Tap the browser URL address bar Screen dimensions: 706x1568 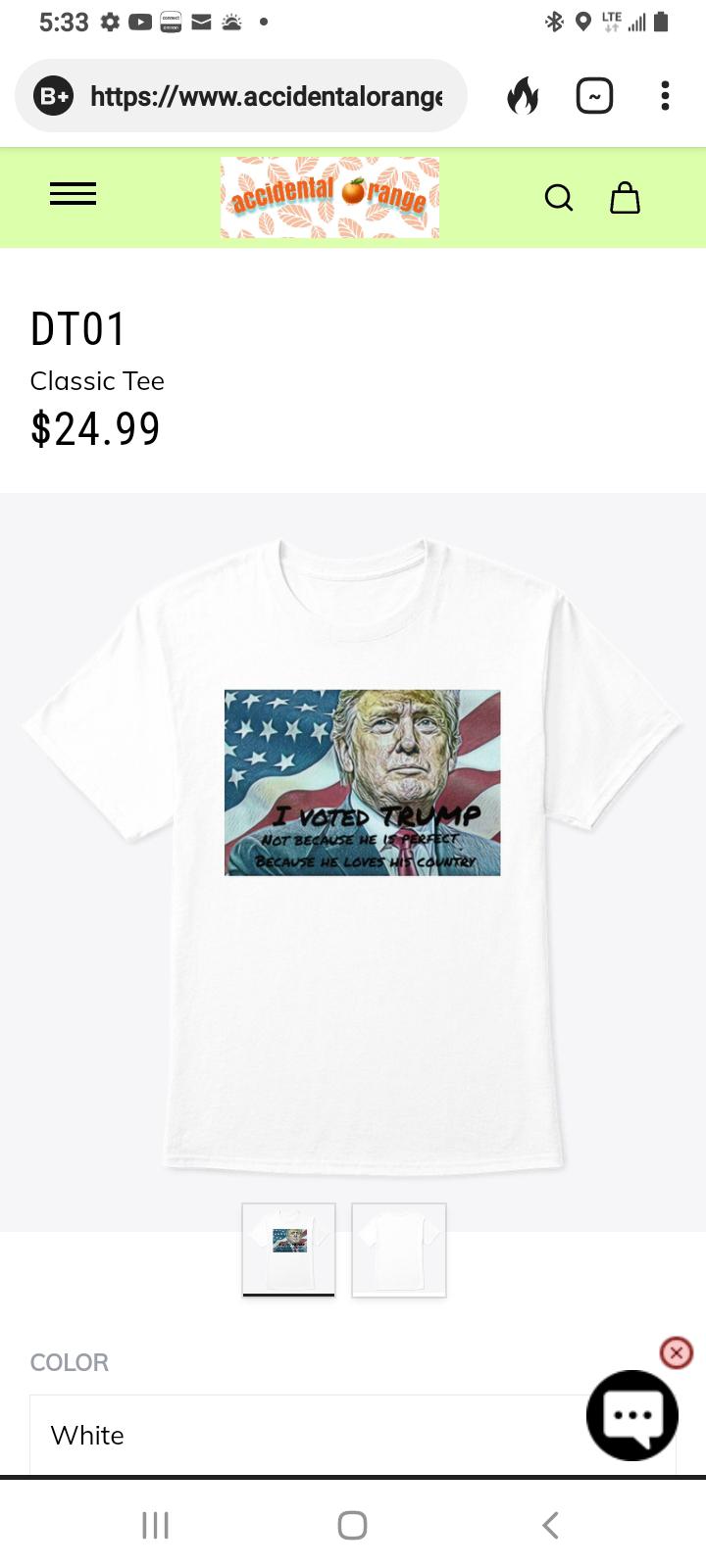265,96
